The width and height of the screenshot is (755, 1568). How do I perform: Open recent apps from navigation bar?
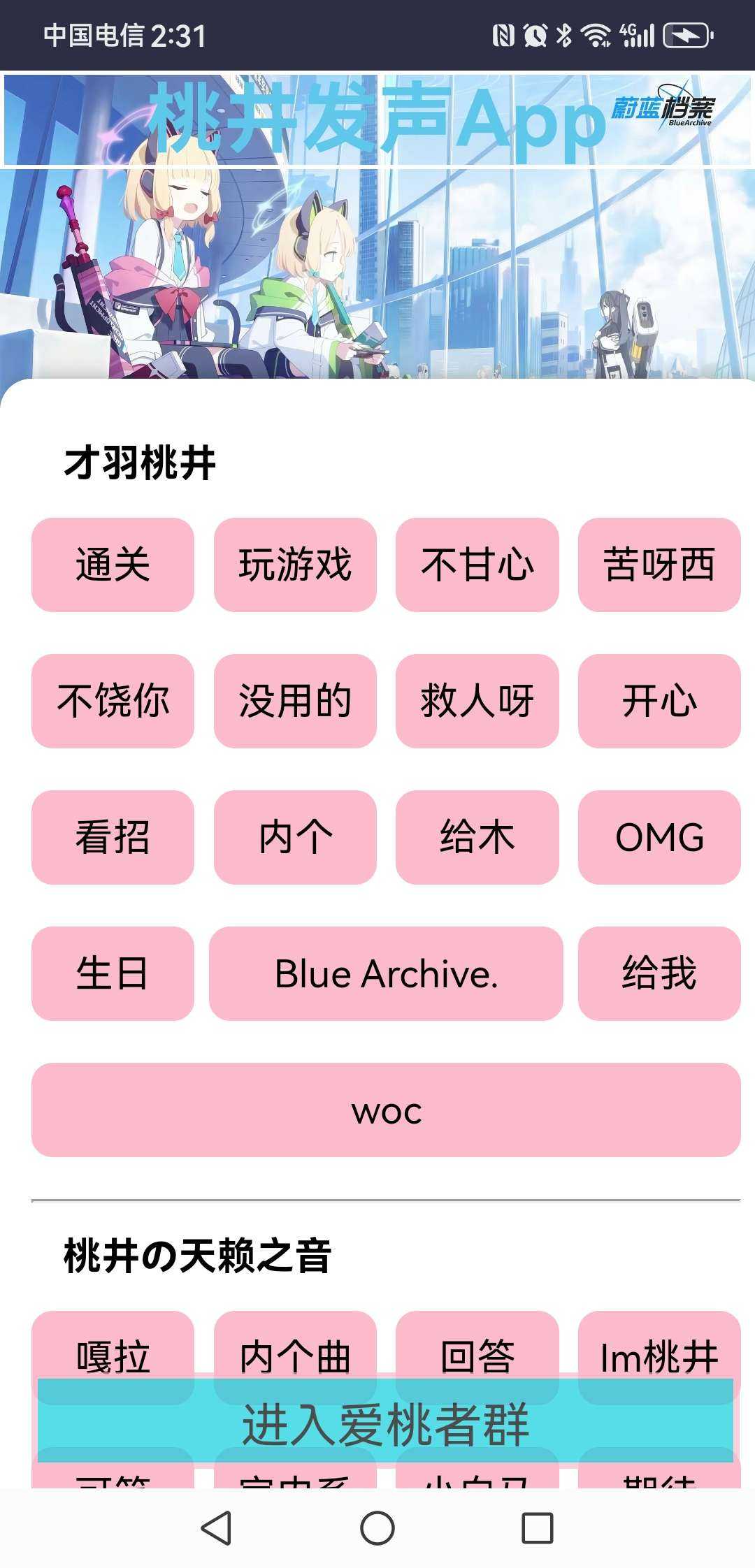click(538, 1528)
